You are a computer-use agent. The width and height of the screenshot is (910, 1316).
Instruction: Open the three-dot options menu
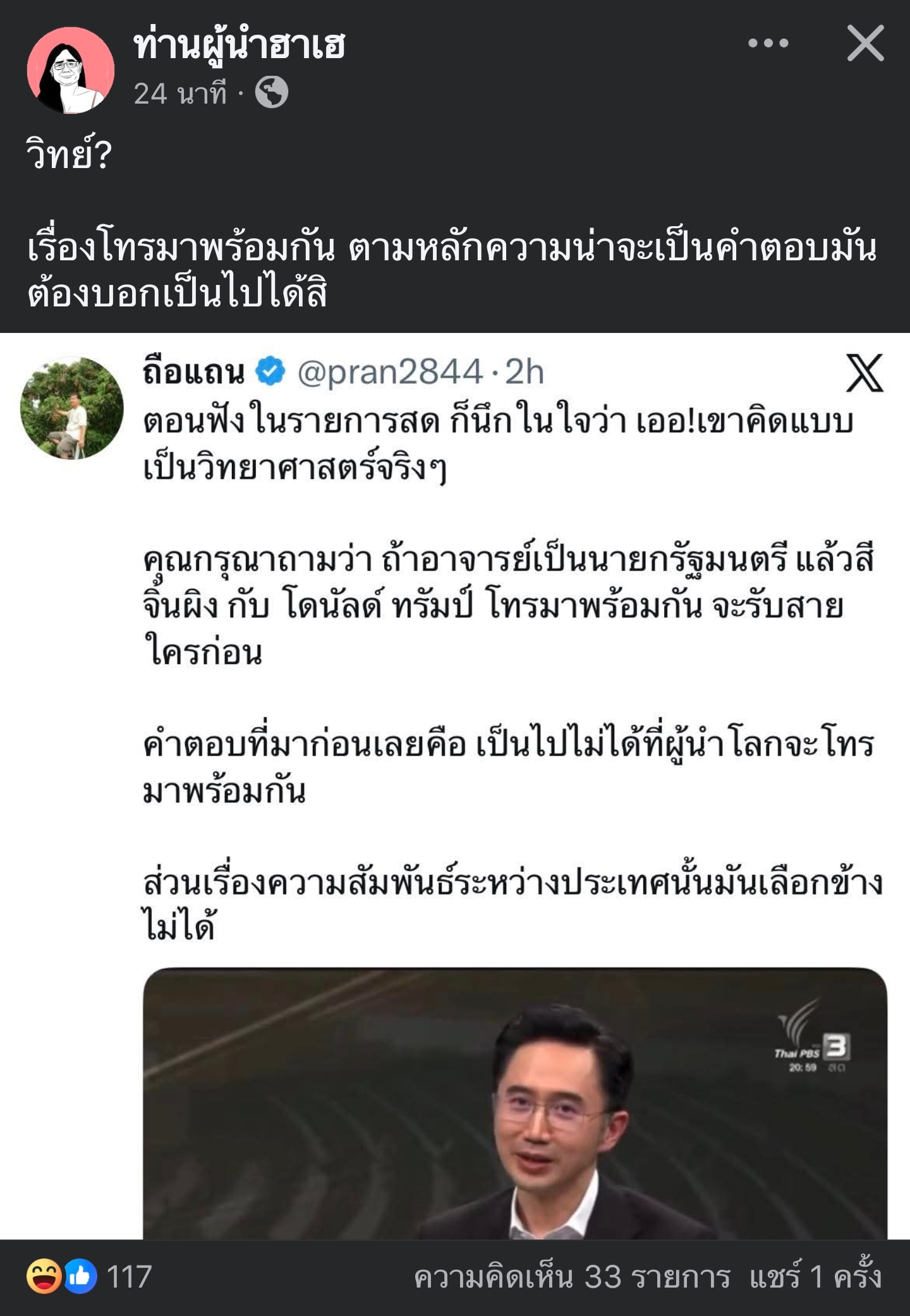pos(768,44)
